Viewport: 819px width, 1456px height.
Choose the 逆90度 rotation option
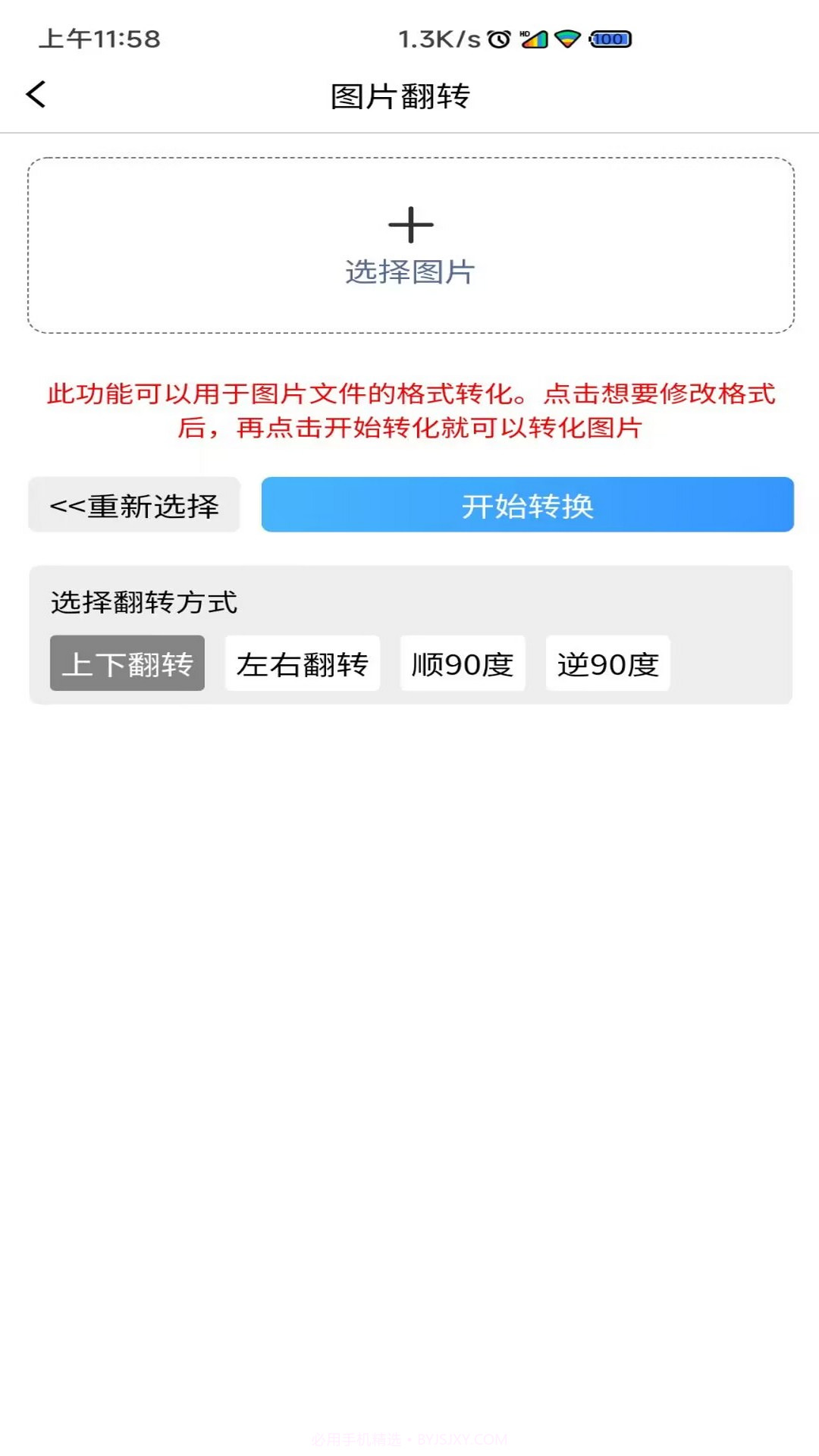pyautogui.click(x=607, y=664)
